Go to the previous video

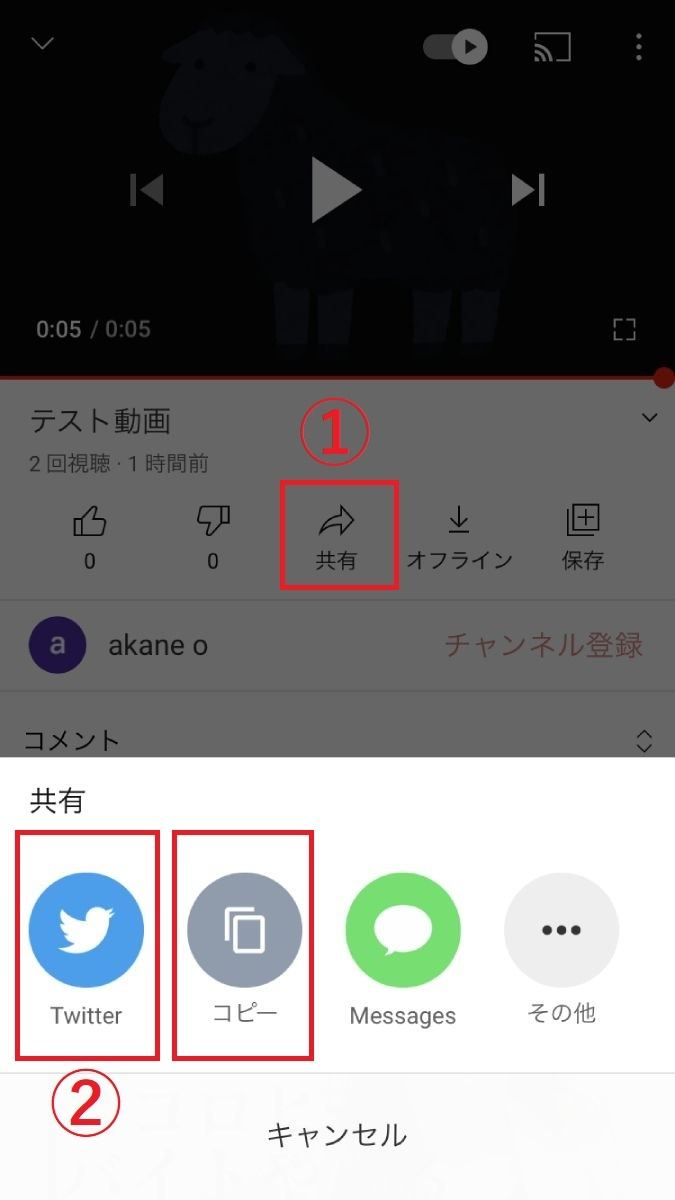146,189
